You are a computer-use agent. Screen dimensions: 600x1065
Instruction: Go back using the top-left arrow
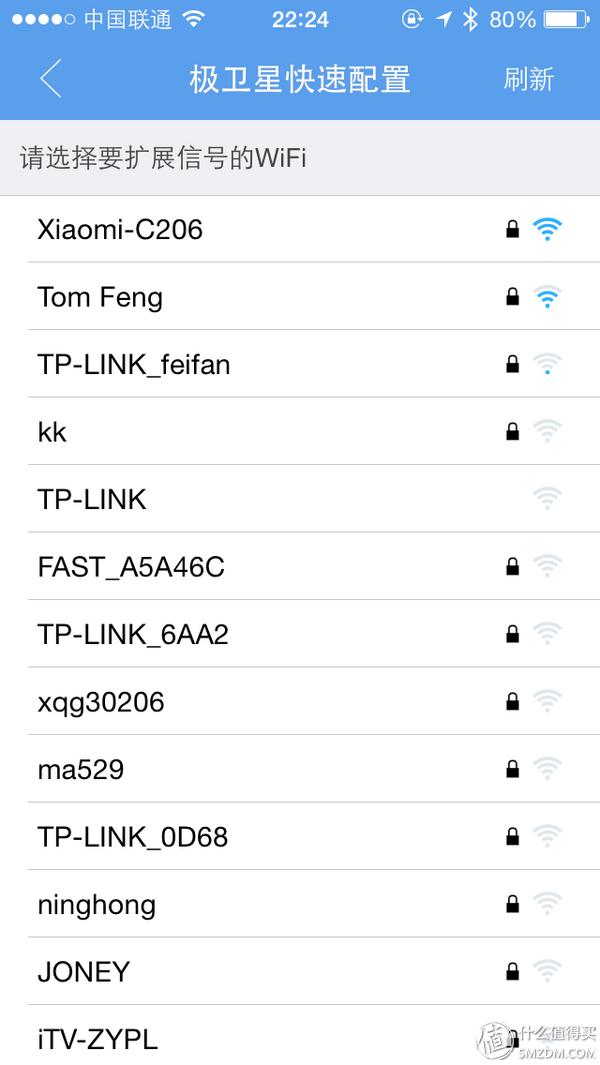point(51,79)
